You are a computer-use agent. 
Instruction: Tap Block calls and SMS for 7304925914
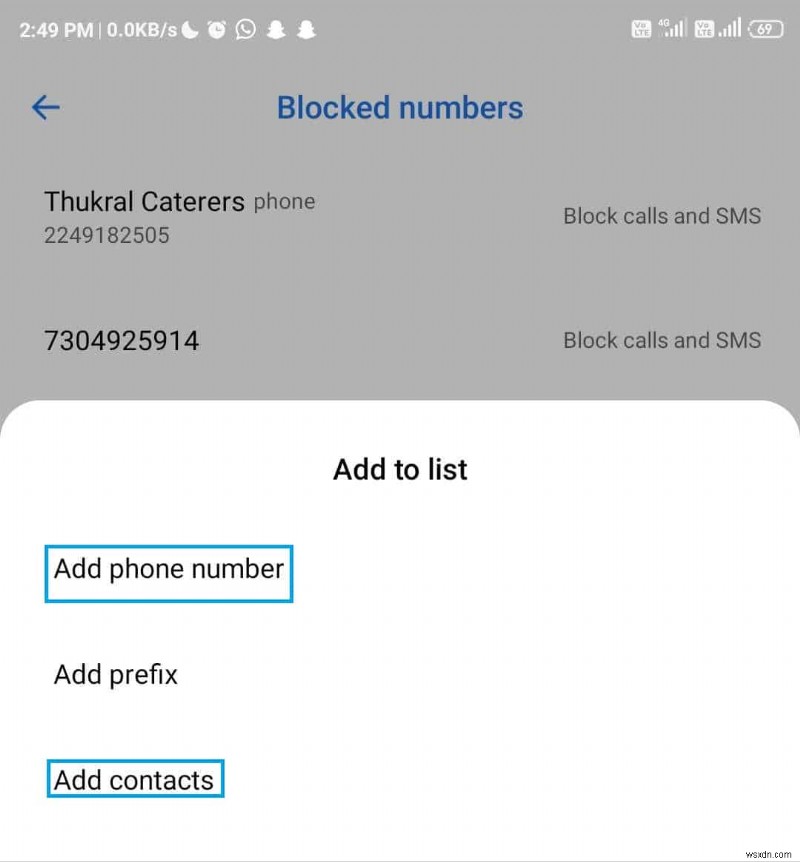[662, 340]
